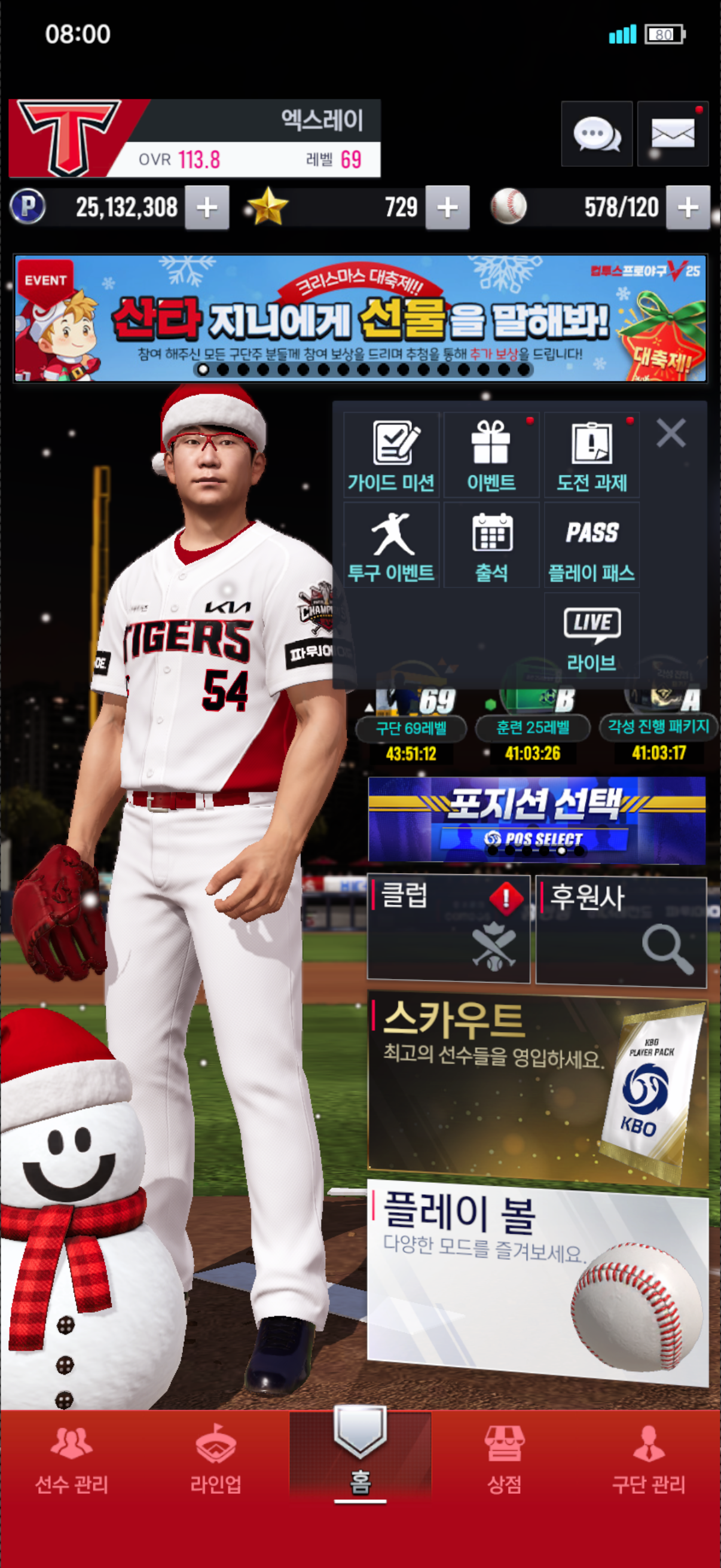This screenshot has height=1568, width=721.
Task: Open 플레이 패스 play pass
Action: point(591,545)
